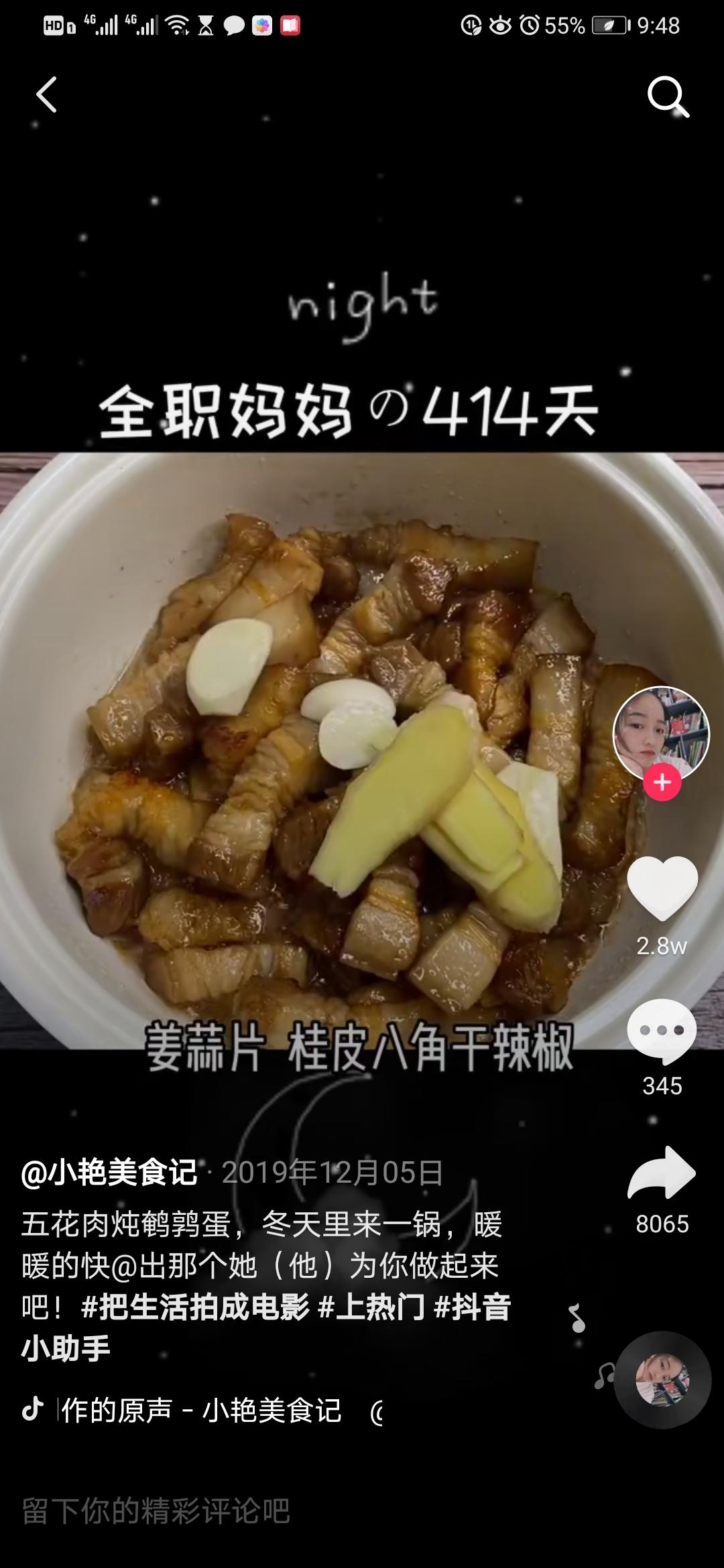Screen dimensions: 724x1568
Task: Open search on the video page
Action: (x=670, y=98)
